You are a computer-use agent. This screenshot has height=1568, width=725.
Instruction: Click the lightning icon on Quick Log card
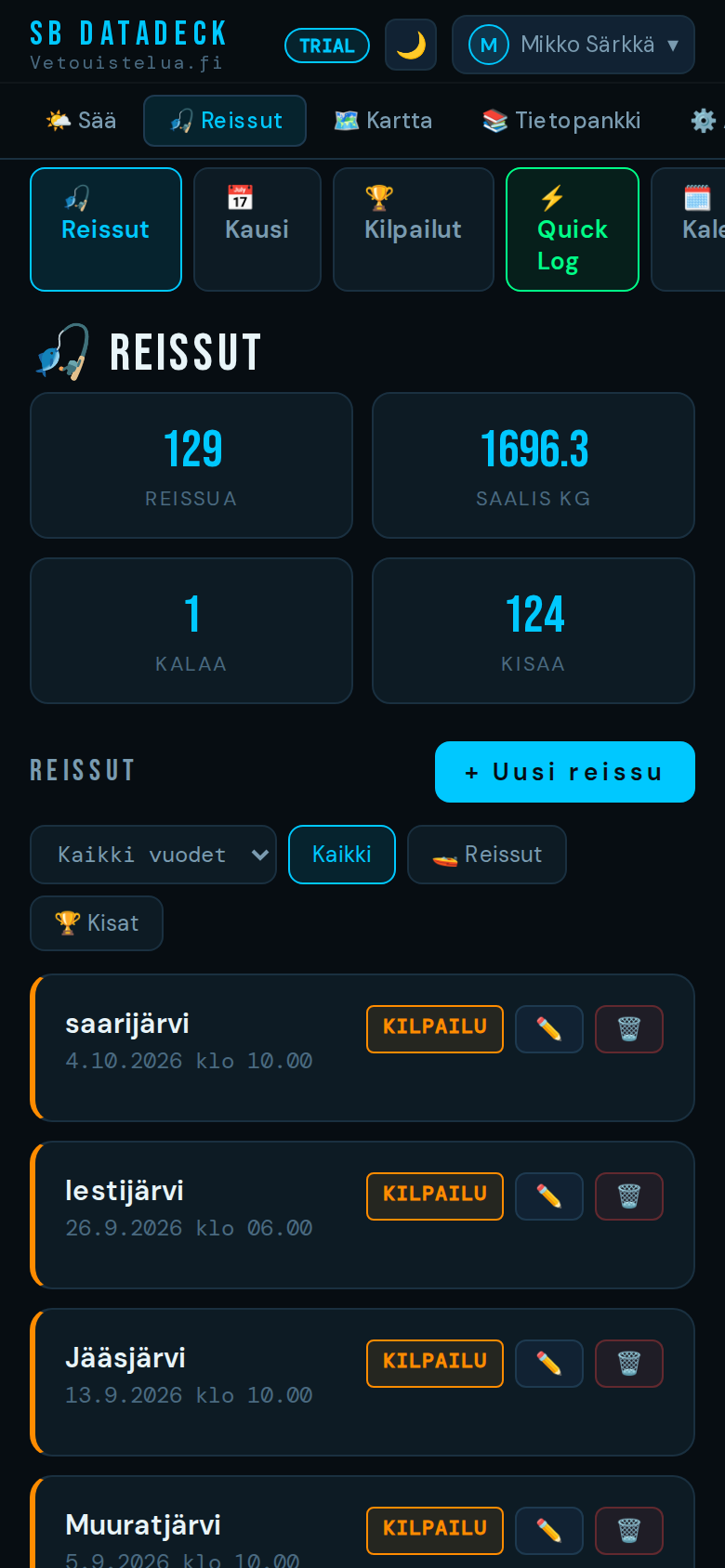[x=550, y=196]
